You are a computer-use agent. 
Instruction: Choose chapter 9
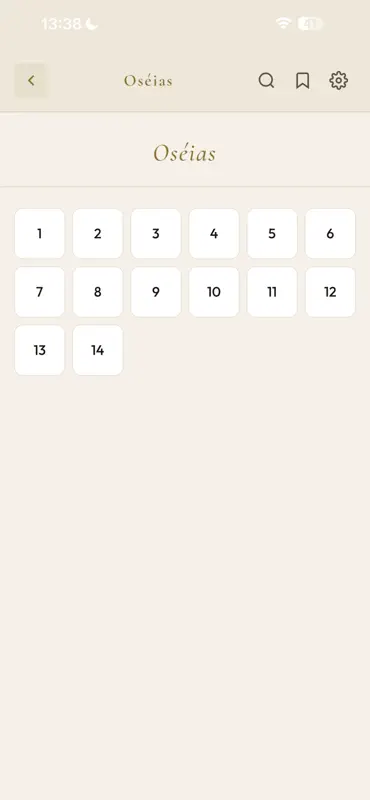pyautogui.click(x=156, y=292)
